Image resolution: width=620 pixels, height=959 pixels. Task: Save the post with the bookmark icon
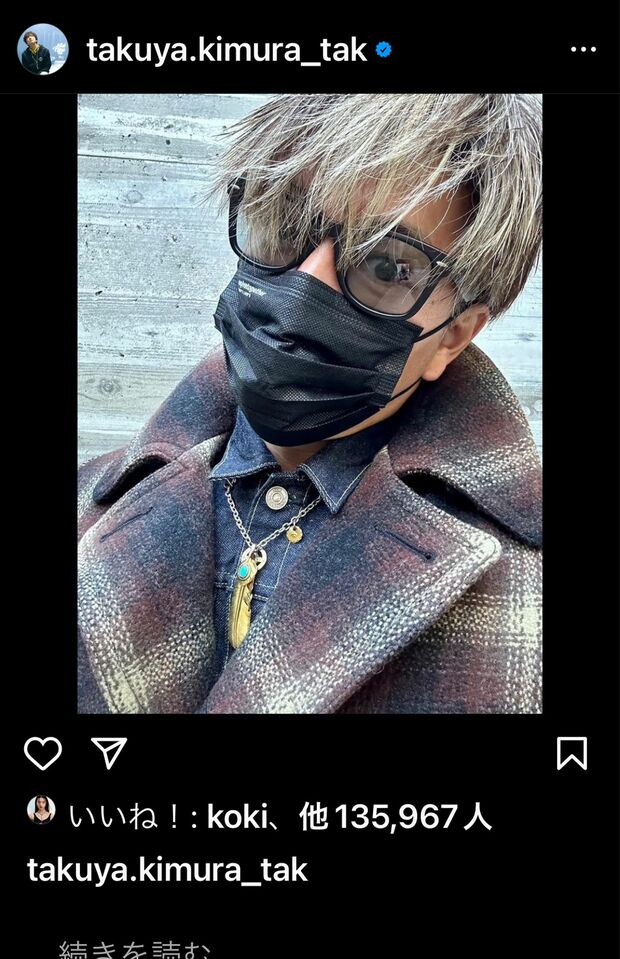pyautogui.click(x=571, y=753)
